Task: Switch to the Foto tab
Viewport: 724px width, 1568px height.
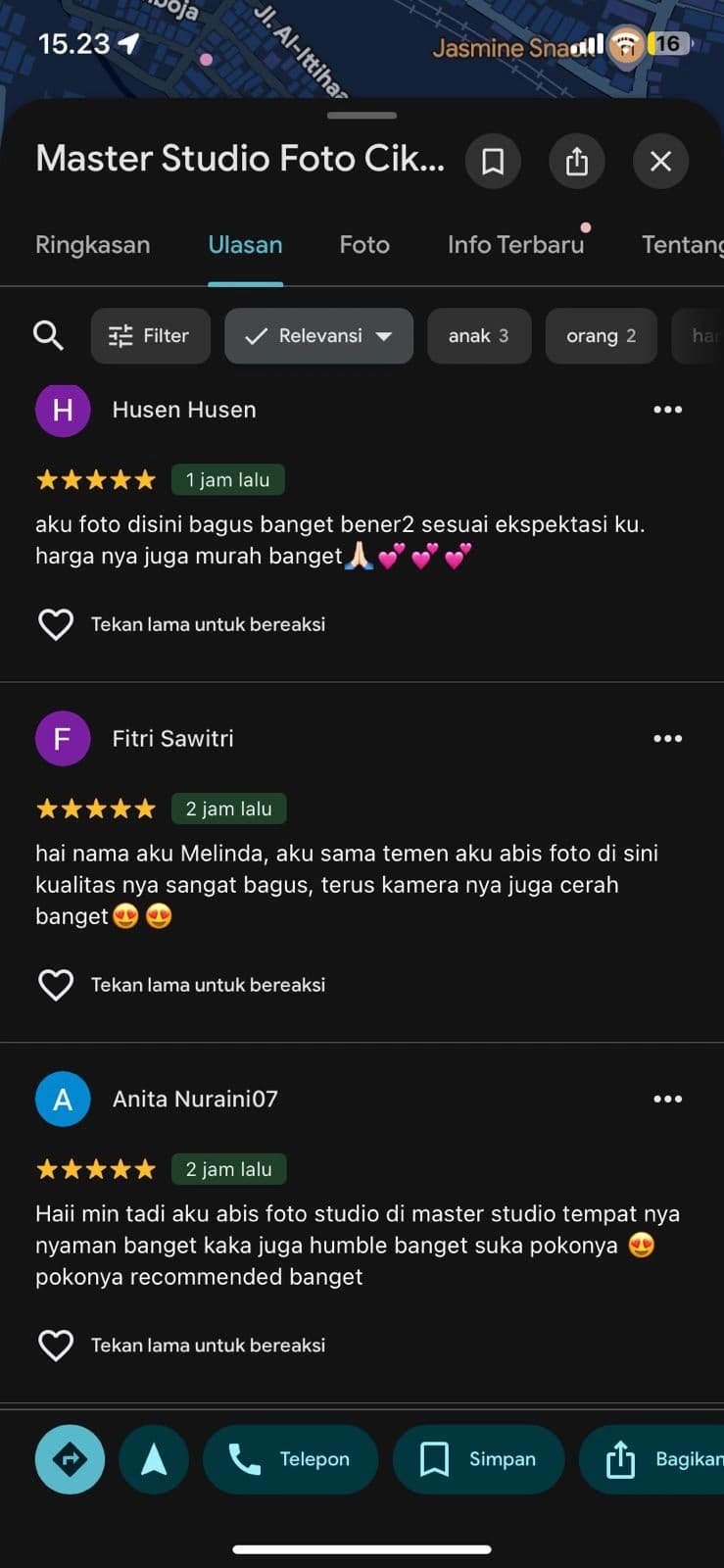Action: 363,245
